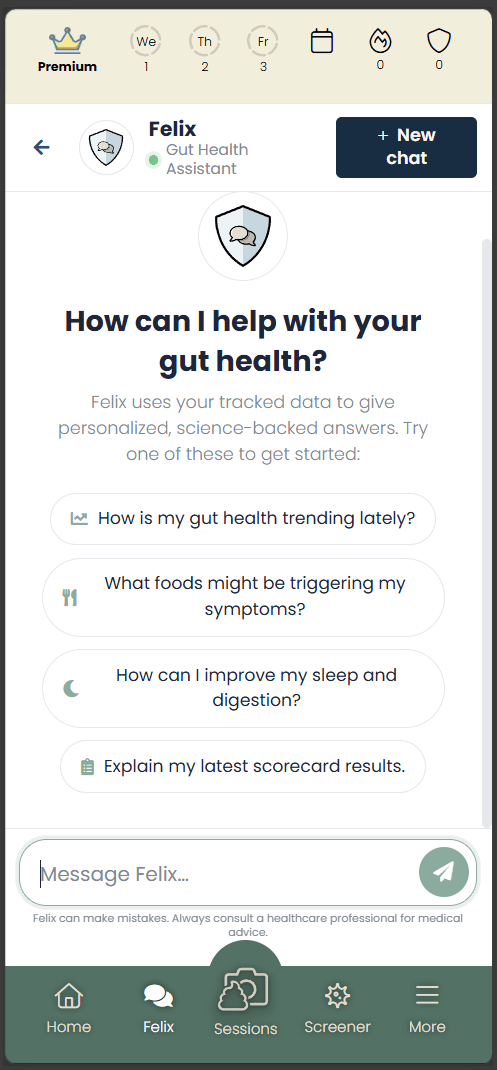Viewport: 497px width, 1070px height.
Task: Select the Felix tab in bottom navigation
Action: (x=158, y=1009)
